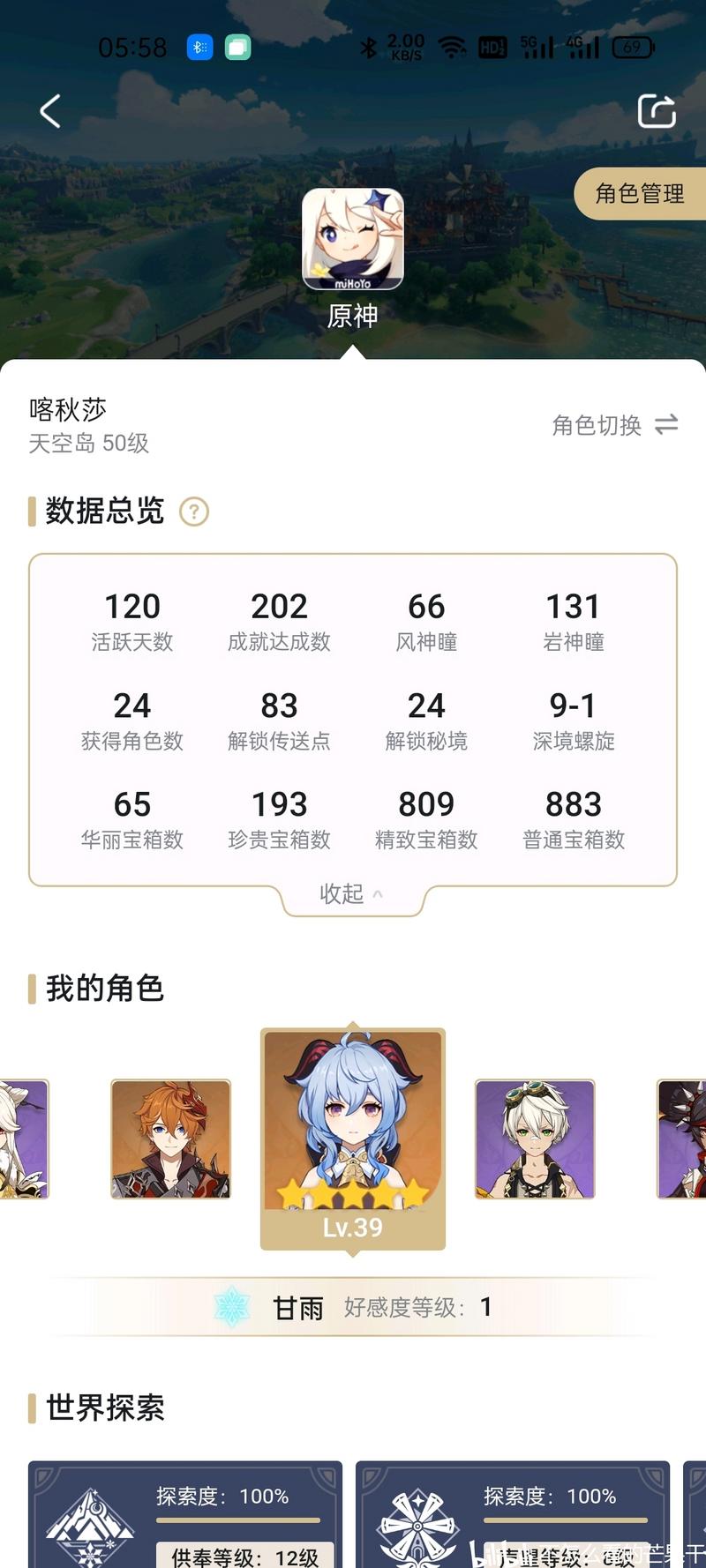Tap 角色切换 to switch account role
The height and width of the screenshot is (1568, 706).
[614, 425]
